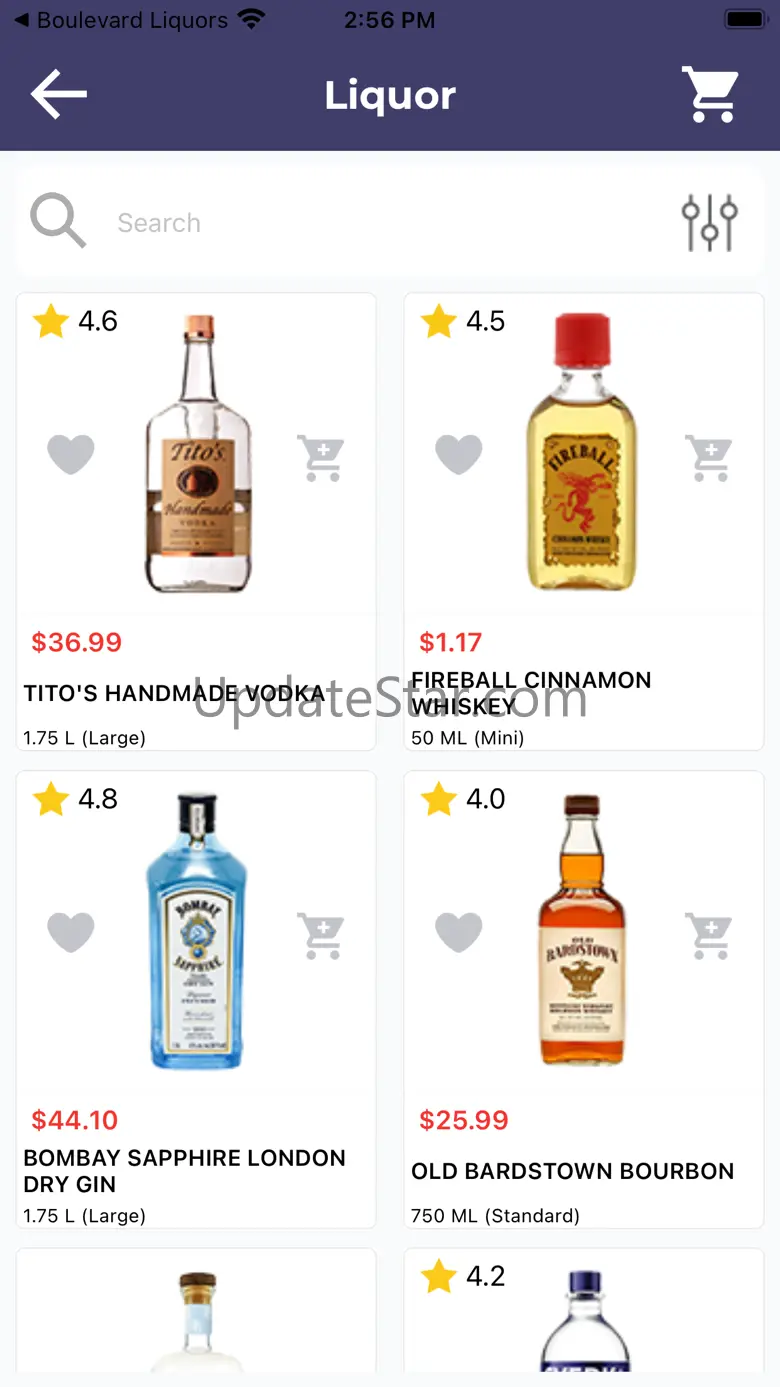Open the shopping cart
The width and height of the screenshot is (780, 1387).
click(710, 95)
